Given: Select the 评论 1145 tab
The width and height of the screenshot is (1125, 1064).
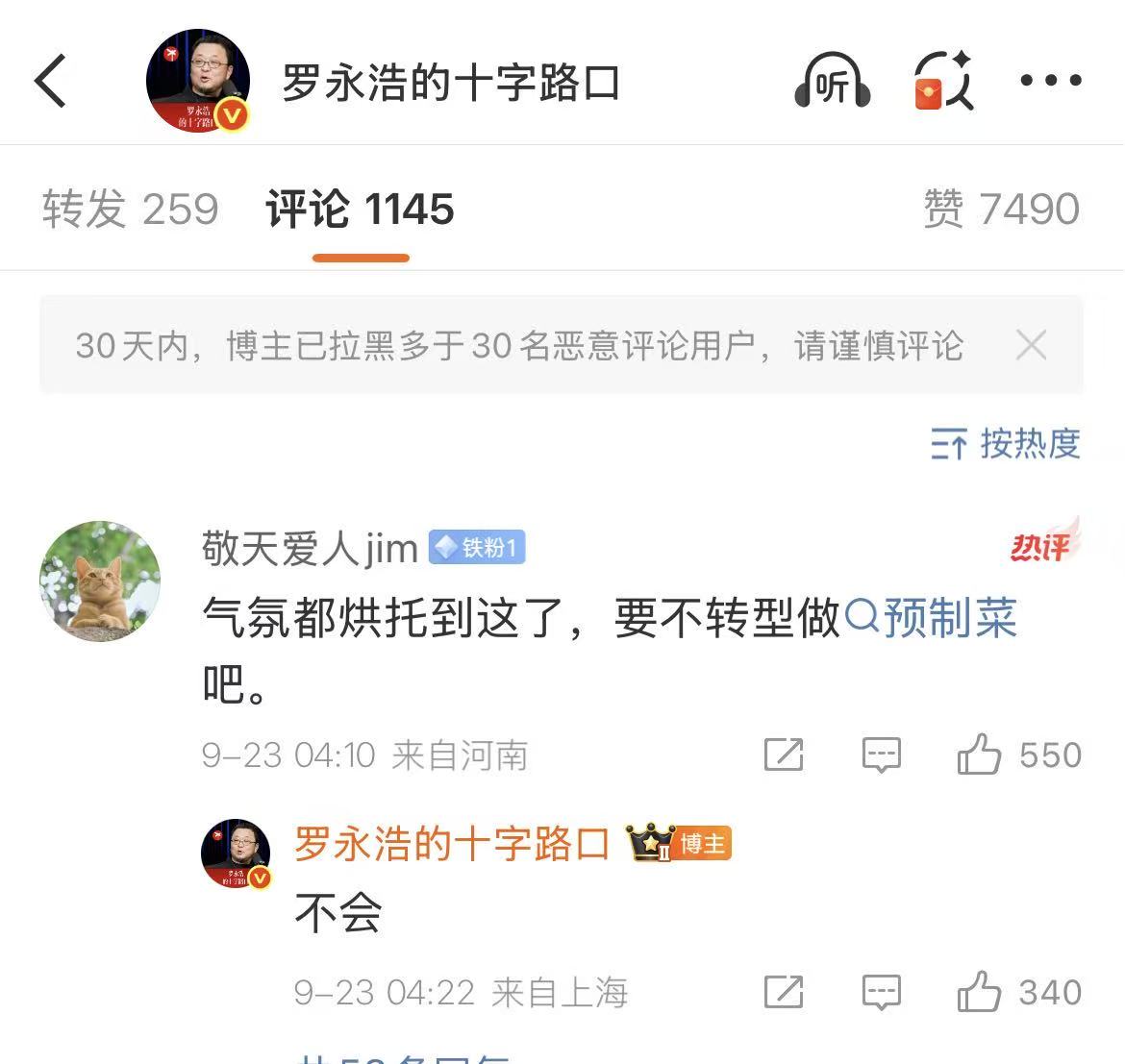Looking at the screenshot, I should 361,210.
